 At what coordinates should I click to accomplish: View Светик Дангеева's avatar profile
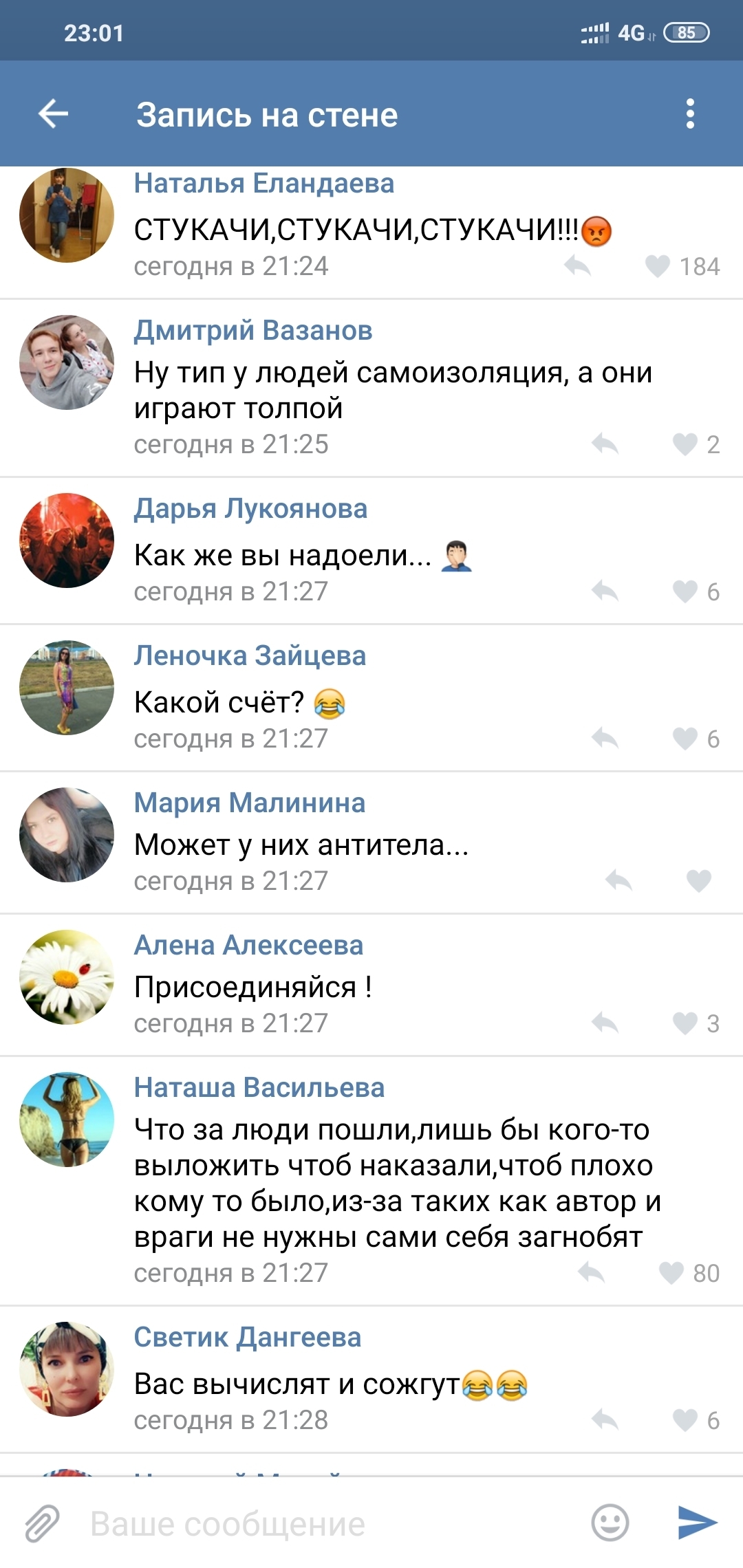[x=67, y=1369]
